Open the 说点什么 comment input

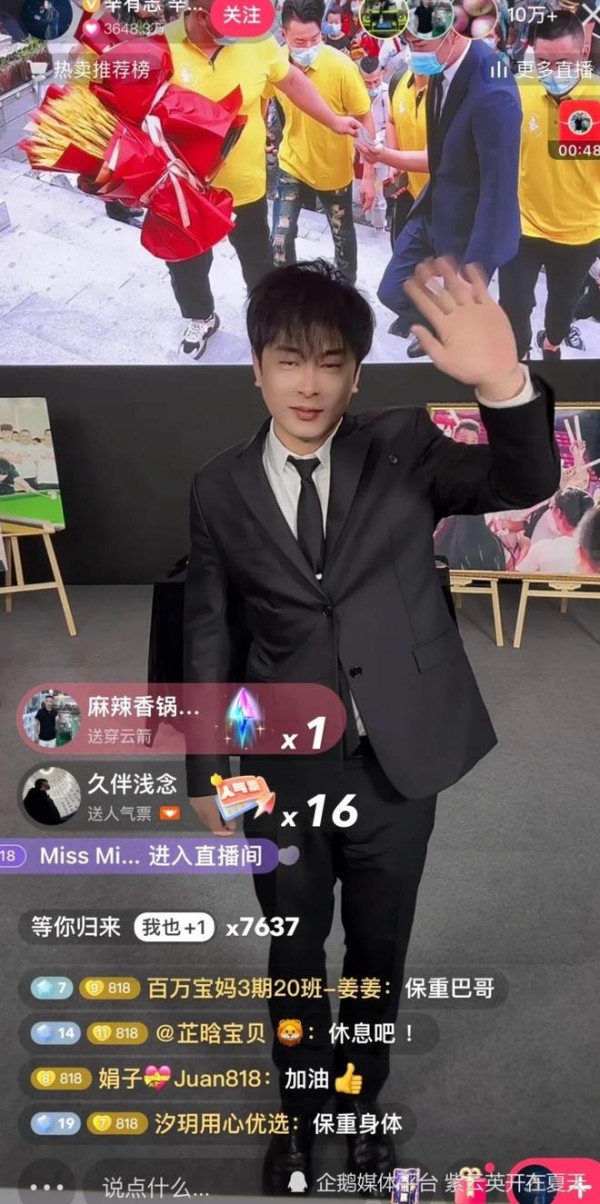[x=150, y=1186]
